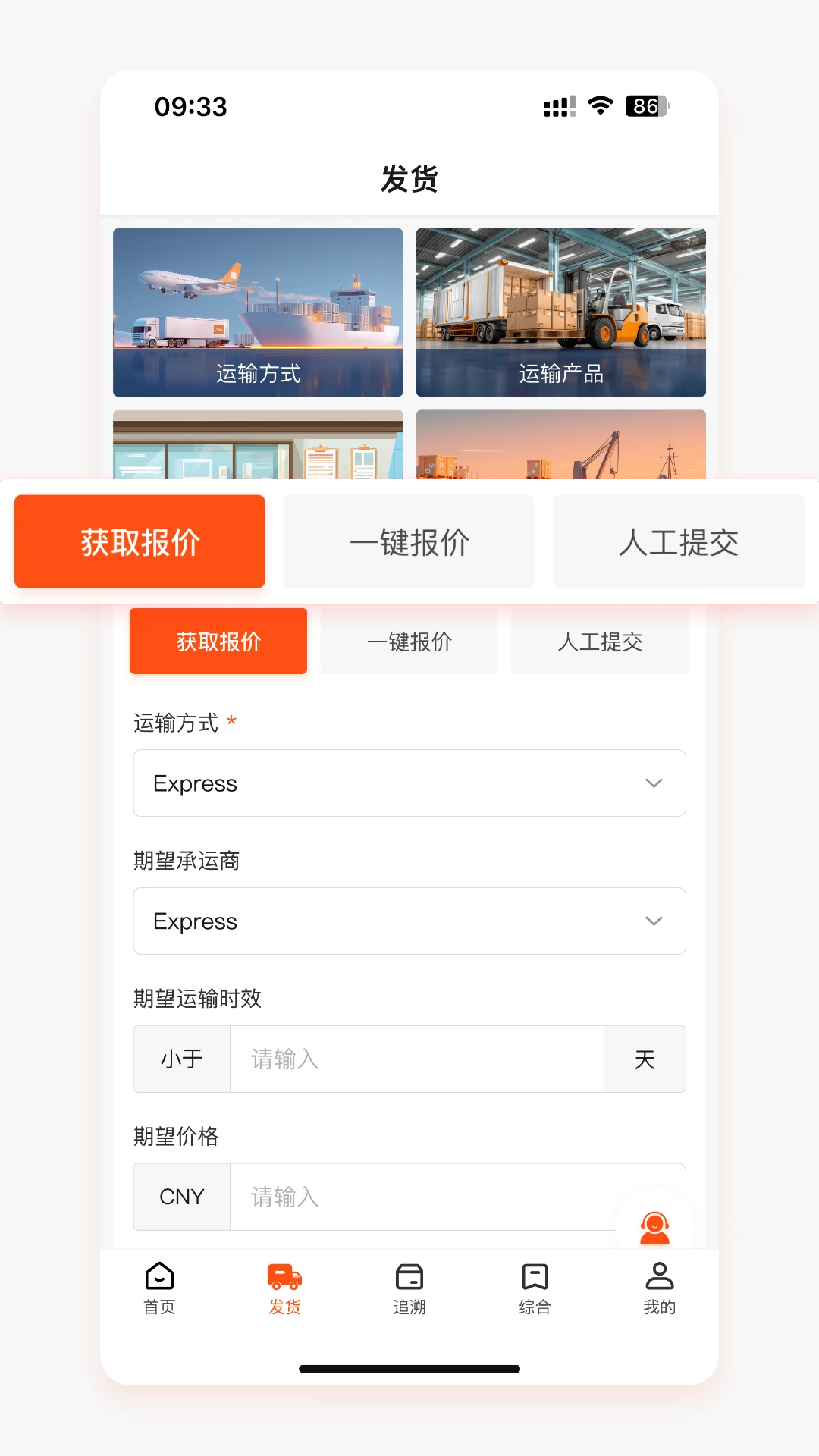Open the 综合 tab
819x1456 pixels.
click(x=535, y=1288)
